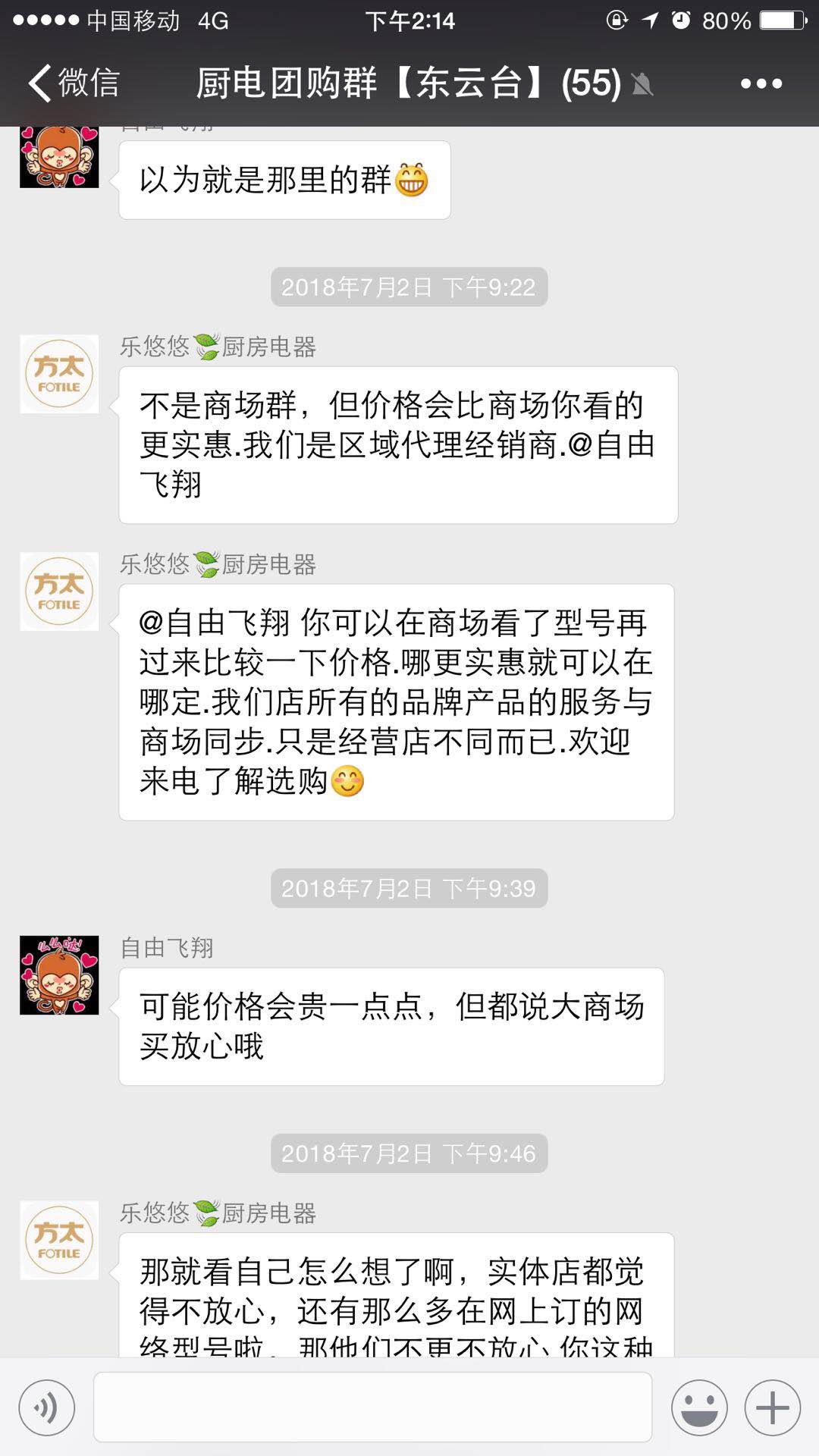Screen dimensions: 819x1456
Task: Open the group chat options menu
Action: click(x=761, y=83)
